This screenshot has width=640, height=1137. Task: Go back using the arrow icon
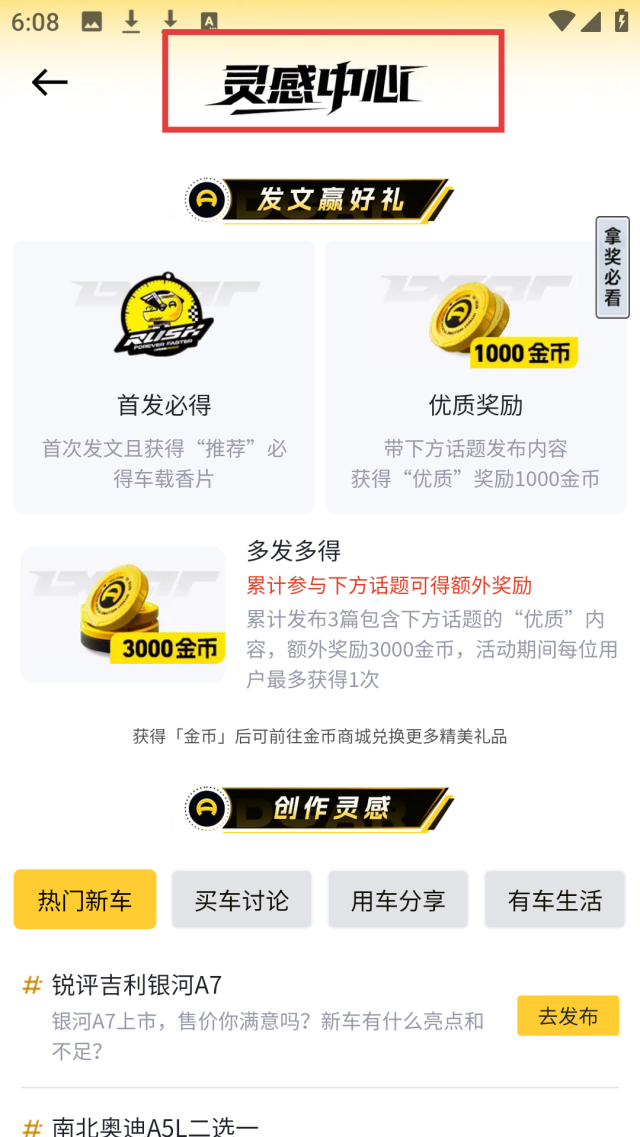click(x=49, y=82)
